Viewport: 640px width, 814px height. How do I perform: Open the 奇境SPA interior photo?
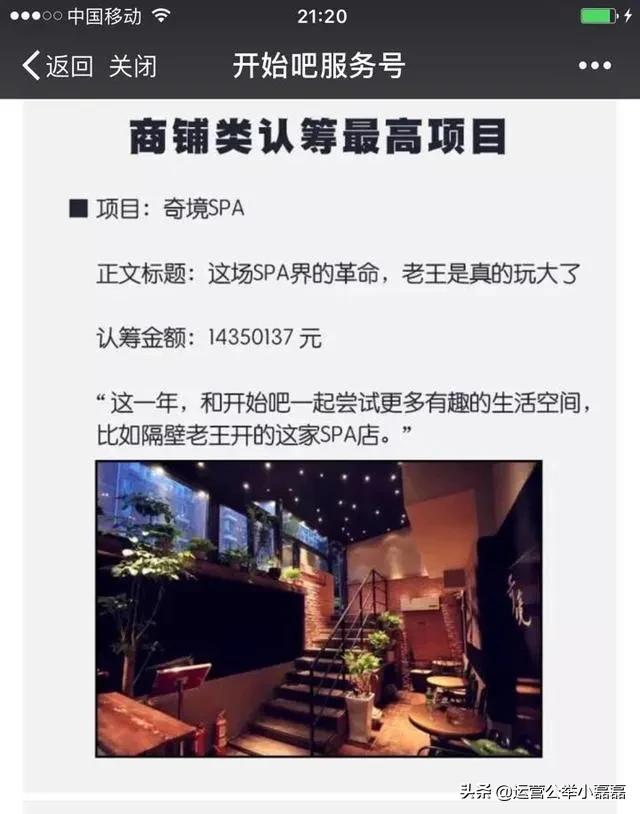click(319, 607)
